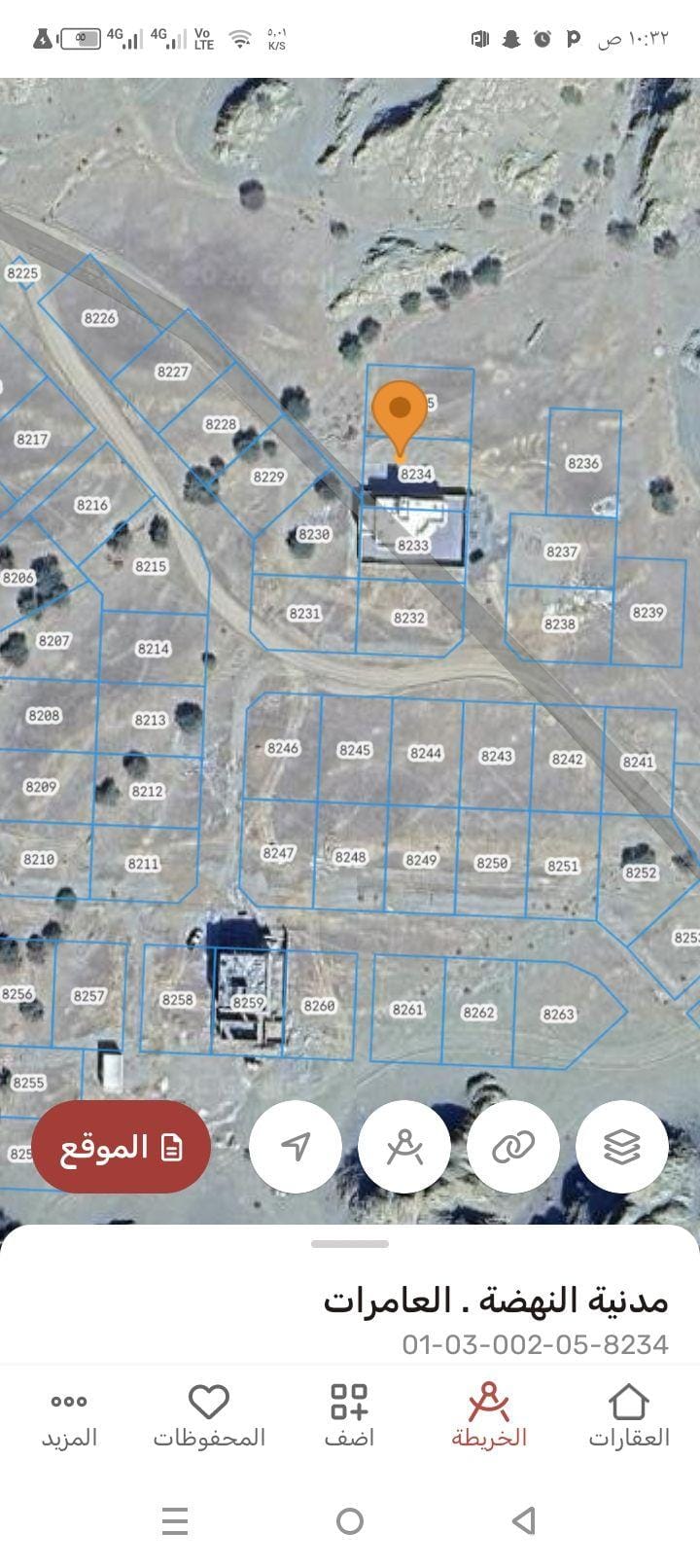Copy the plot link with the chain icon
700x1568 pixels.
tap(513, 1147)
